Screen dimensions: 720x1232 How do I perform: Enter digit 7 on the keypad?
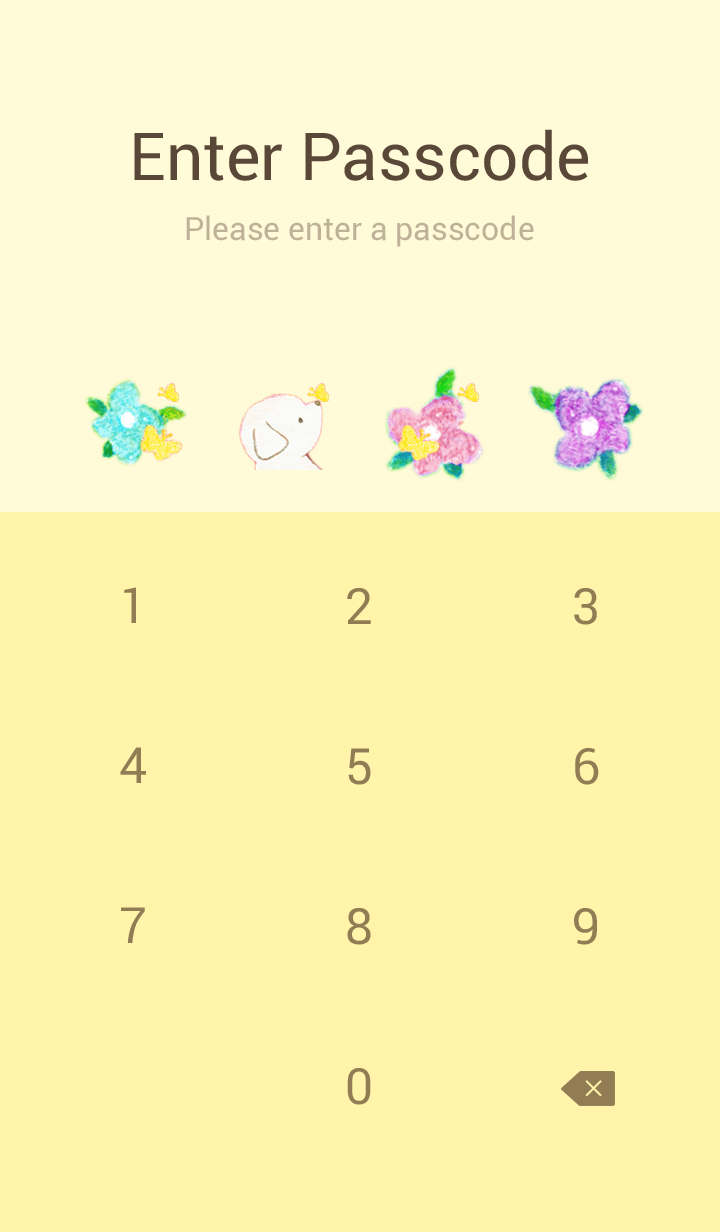[x=132, y=927]
